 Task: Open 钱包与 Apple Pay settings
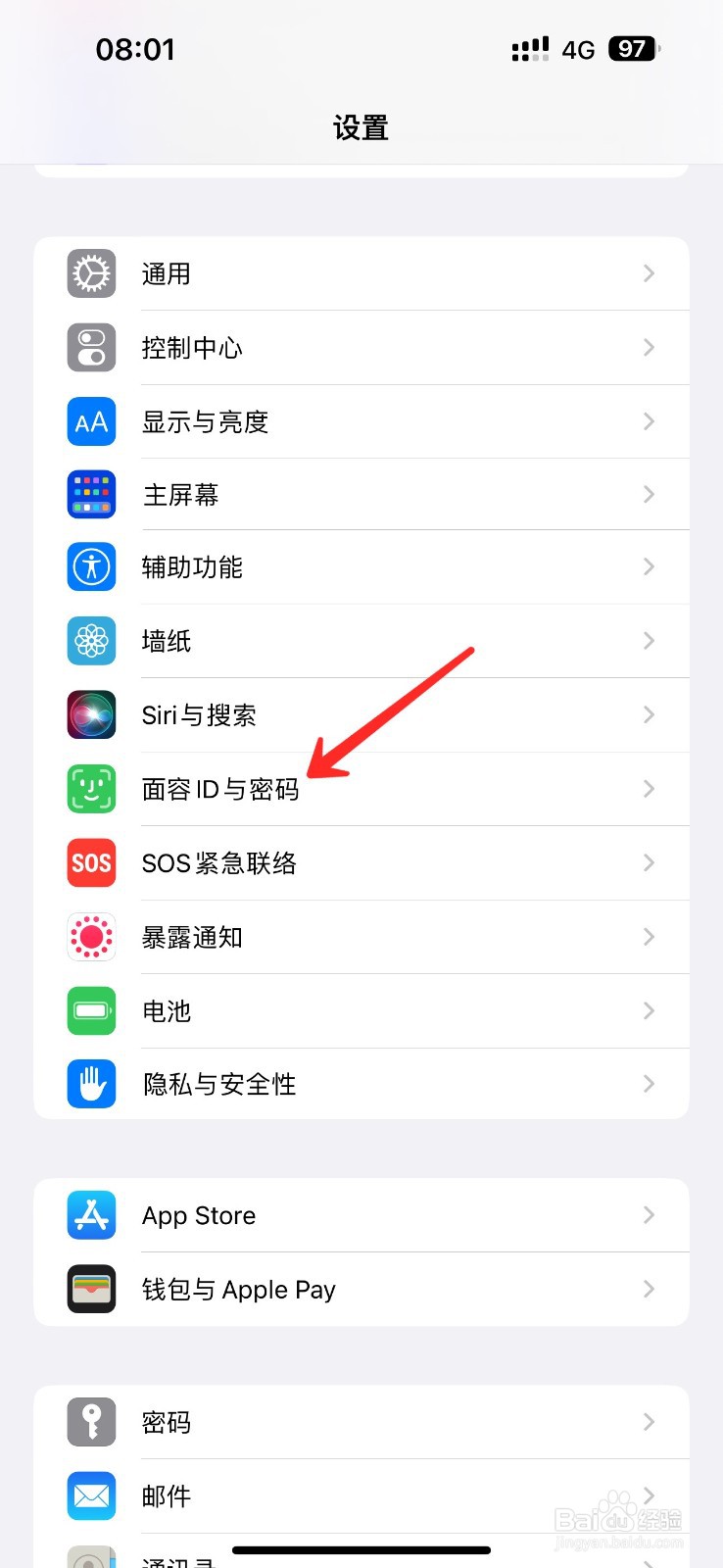362,1289
